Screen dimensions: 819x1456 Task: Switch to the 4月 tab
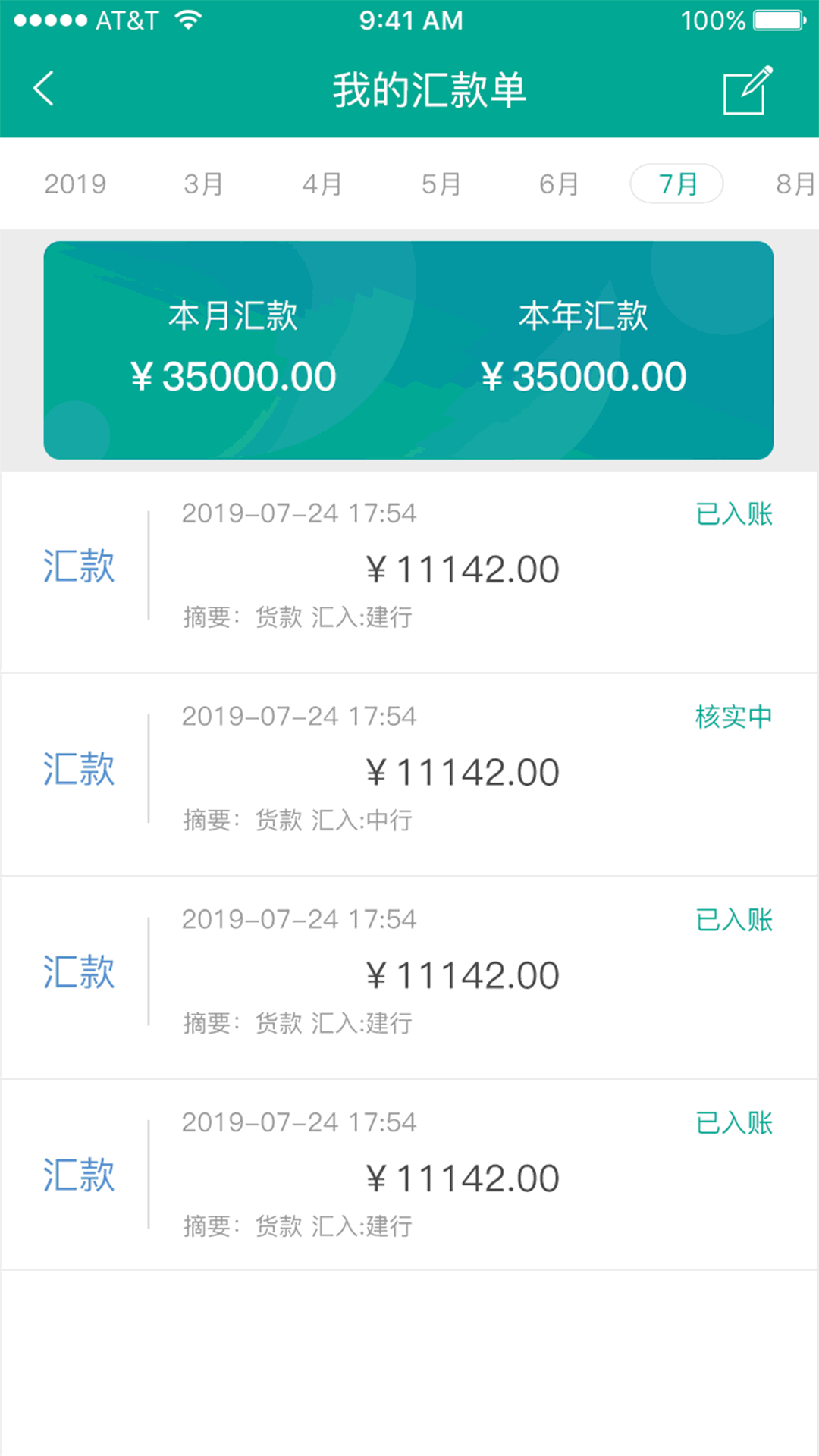(x=322, y=184)
